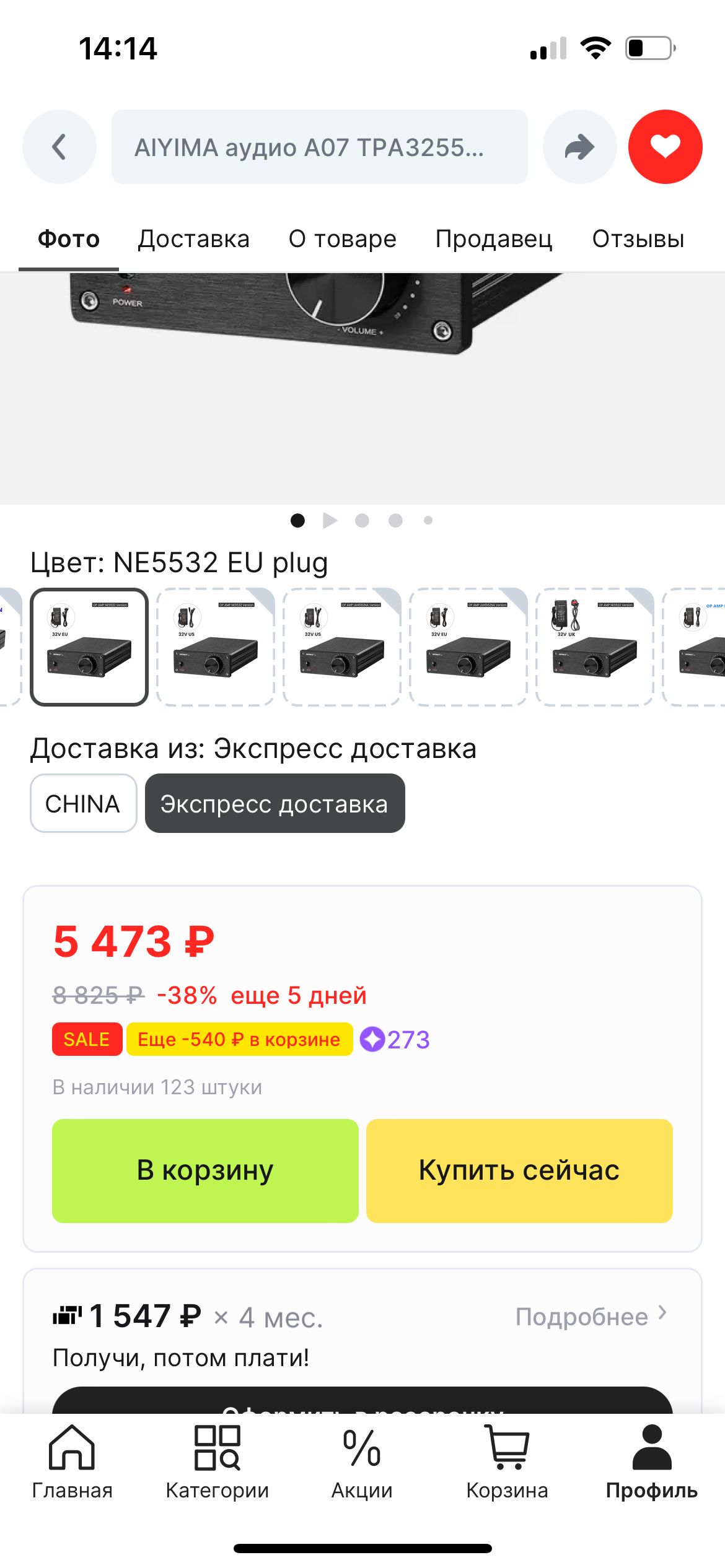Image resolution: width=725 pixels, height=1568 pixels.
Task: Jump to the Отзывы tab
Action: (638, 239)
